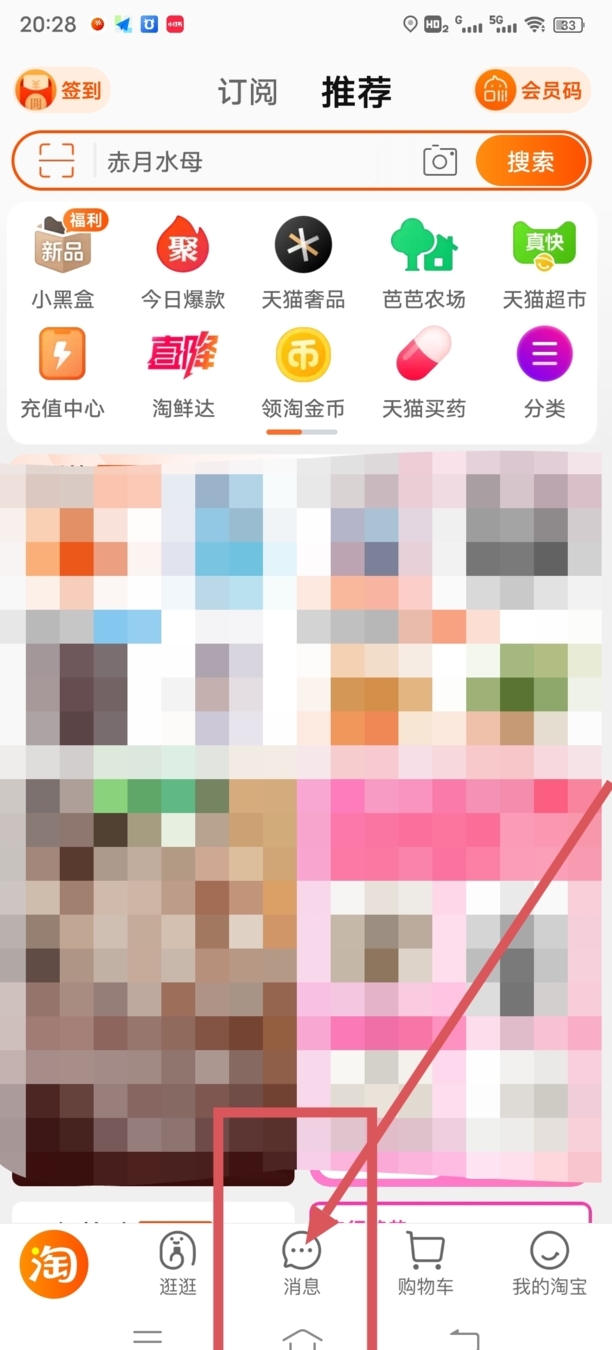The image size is (612, 1350).
Task: Open 天猫买药 pharmacy
Action: tap(424, 370)
